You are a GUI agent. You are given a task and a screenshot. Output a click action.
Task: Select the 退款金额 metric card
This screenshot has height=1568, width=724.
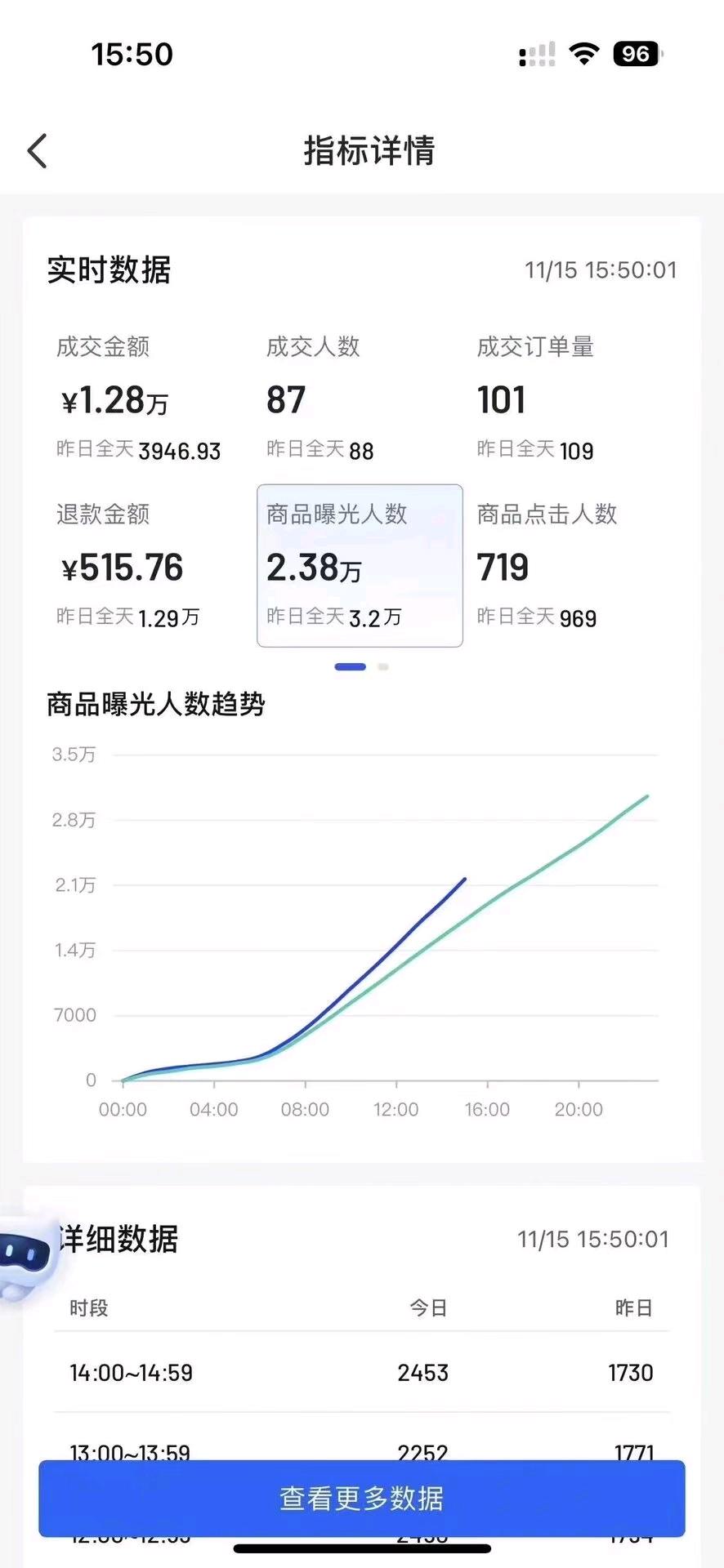[x=139, y=567]
